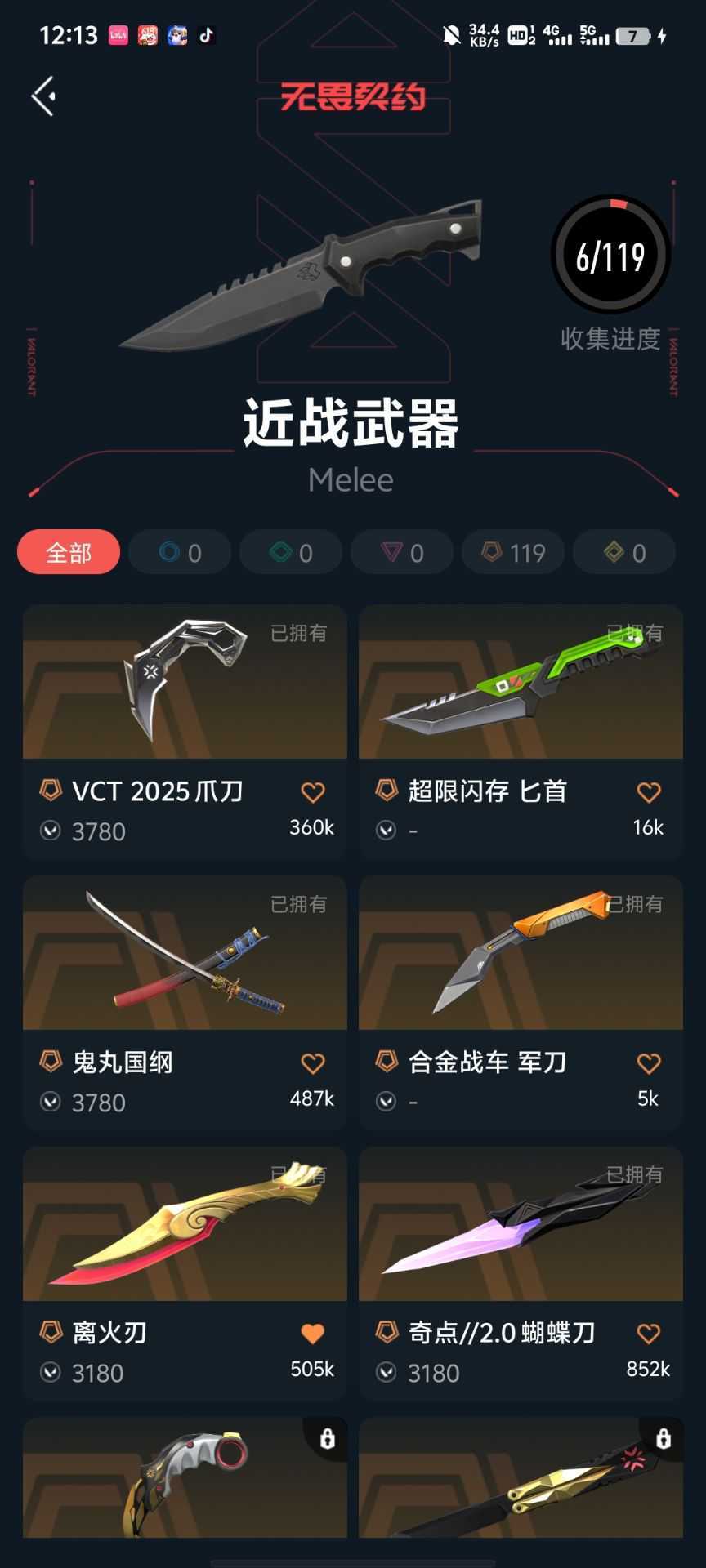
Task: Open the 离火刃 card
Action: [x=185, y=1274]
